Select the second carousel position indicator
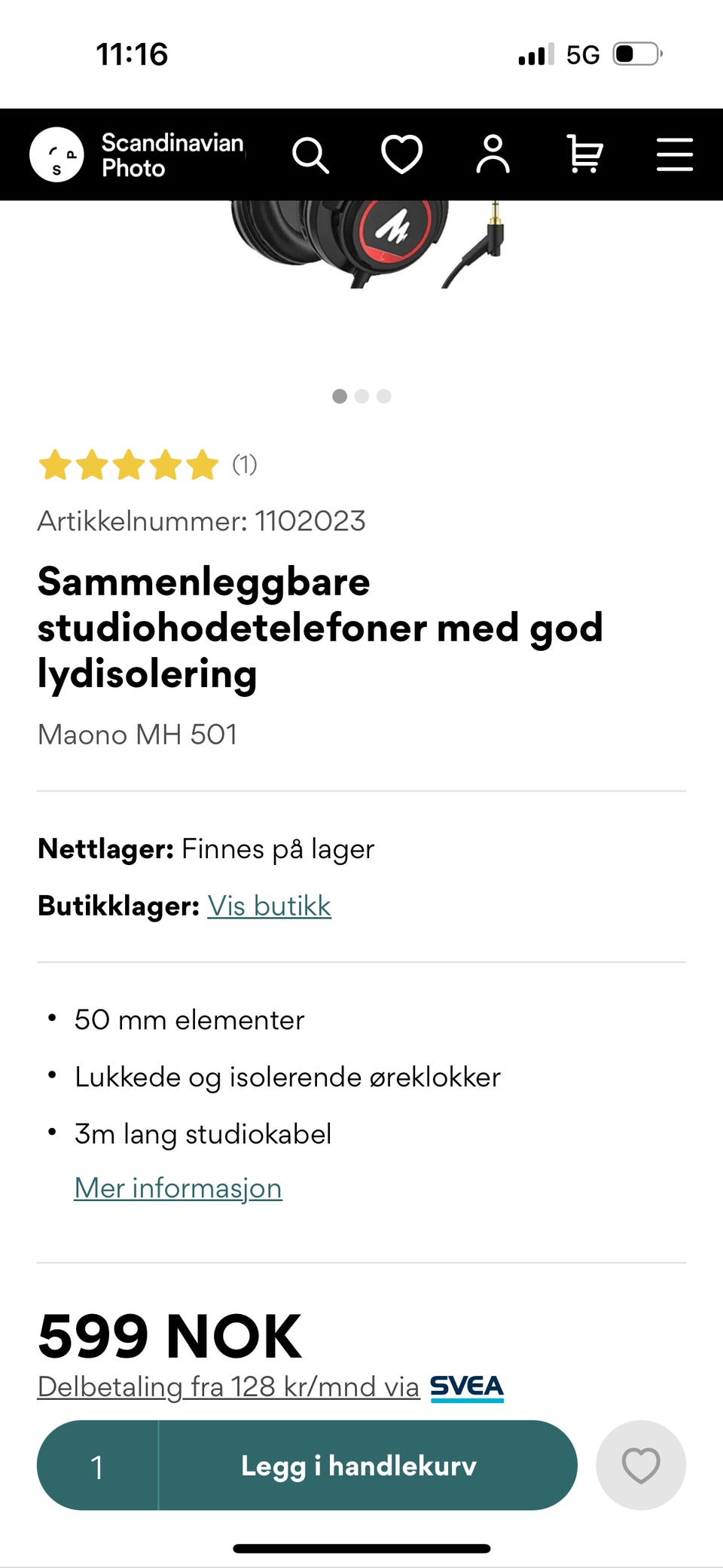The height and width of the screenshot is (1568, 723). pyautogui.click(x=361, y=396)
